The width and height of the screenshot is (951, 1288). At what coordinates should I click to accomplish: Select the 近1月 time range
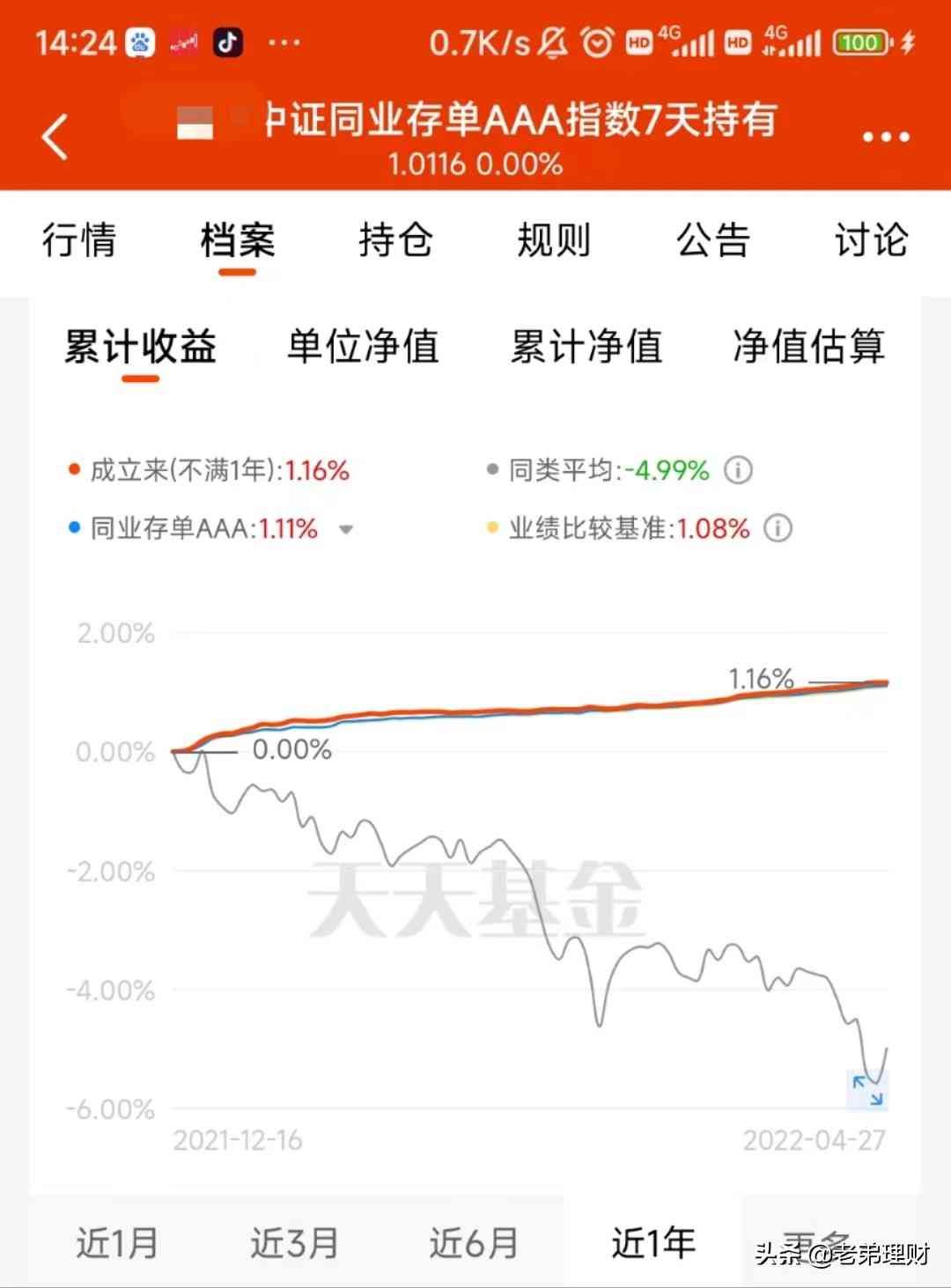(117, 1242)
